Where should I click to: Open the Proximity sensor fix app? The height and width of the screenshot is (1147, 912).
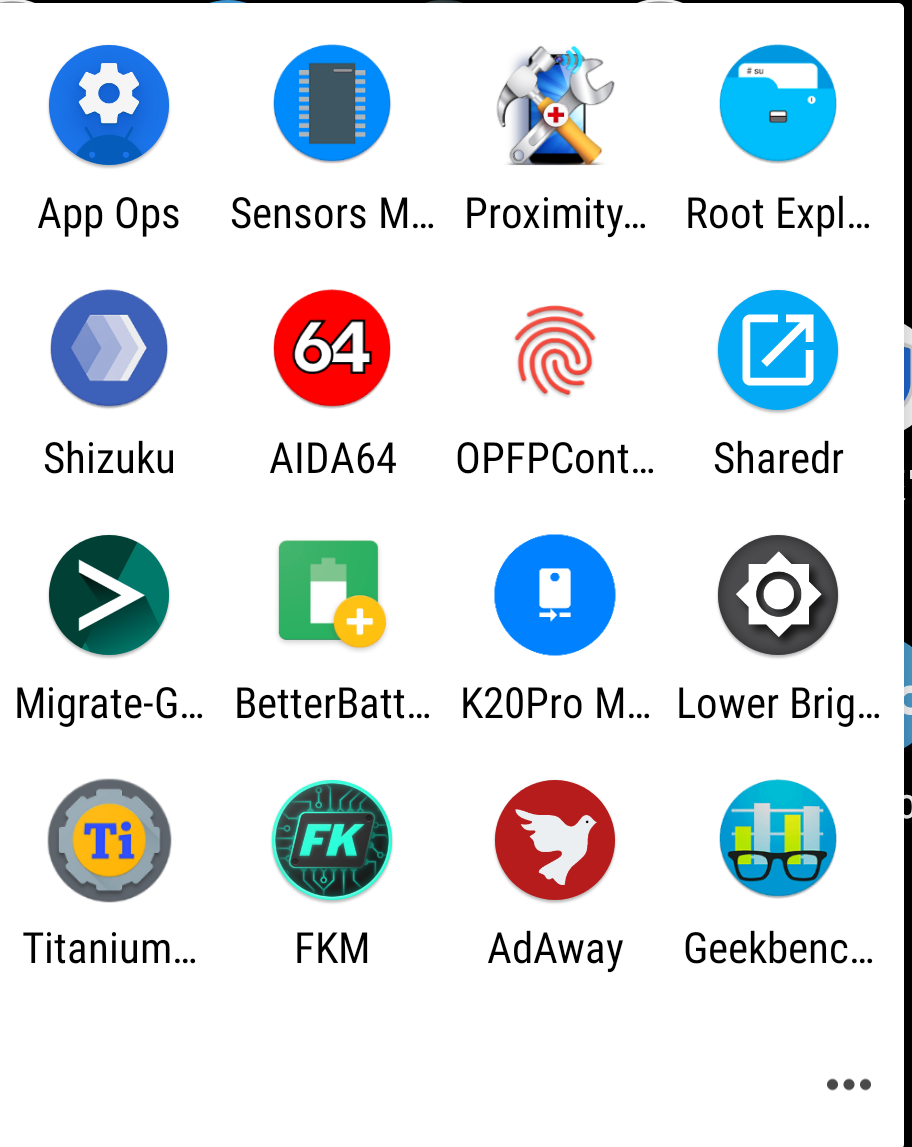click(555, 104)
